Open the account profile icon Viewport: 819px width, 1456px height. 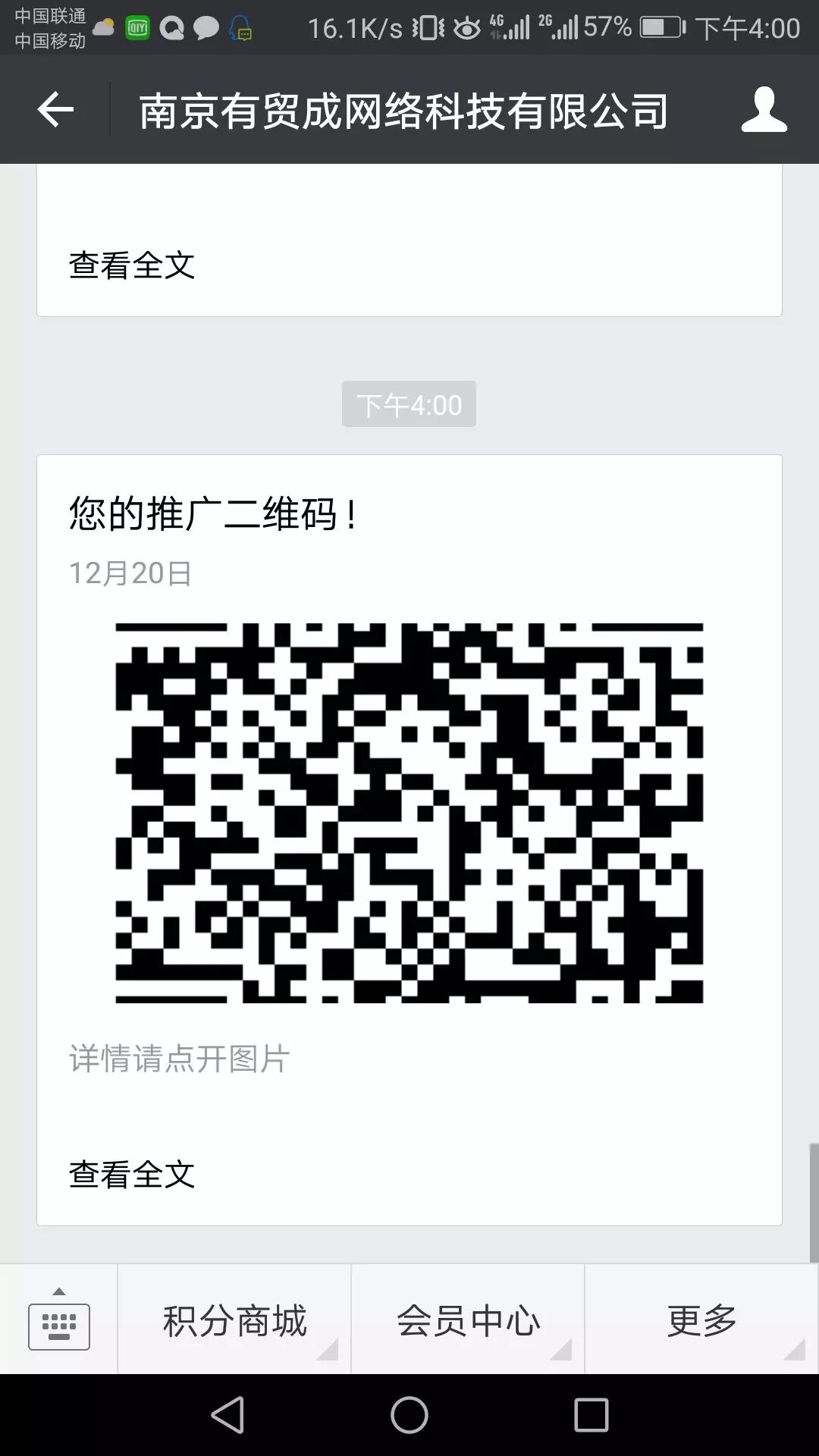tap(764, 110)
